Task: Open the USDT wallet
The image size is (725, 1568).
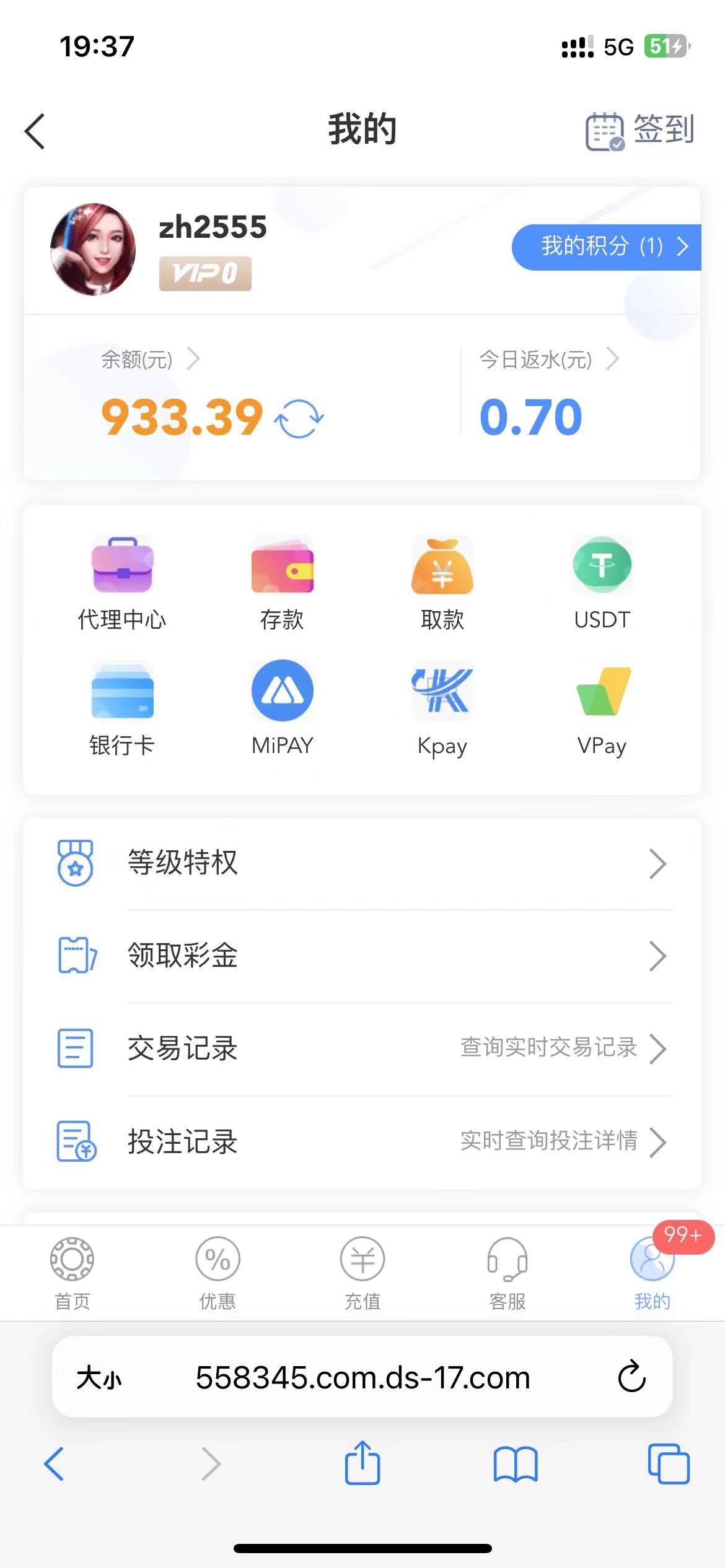Action: pos(602,583)
